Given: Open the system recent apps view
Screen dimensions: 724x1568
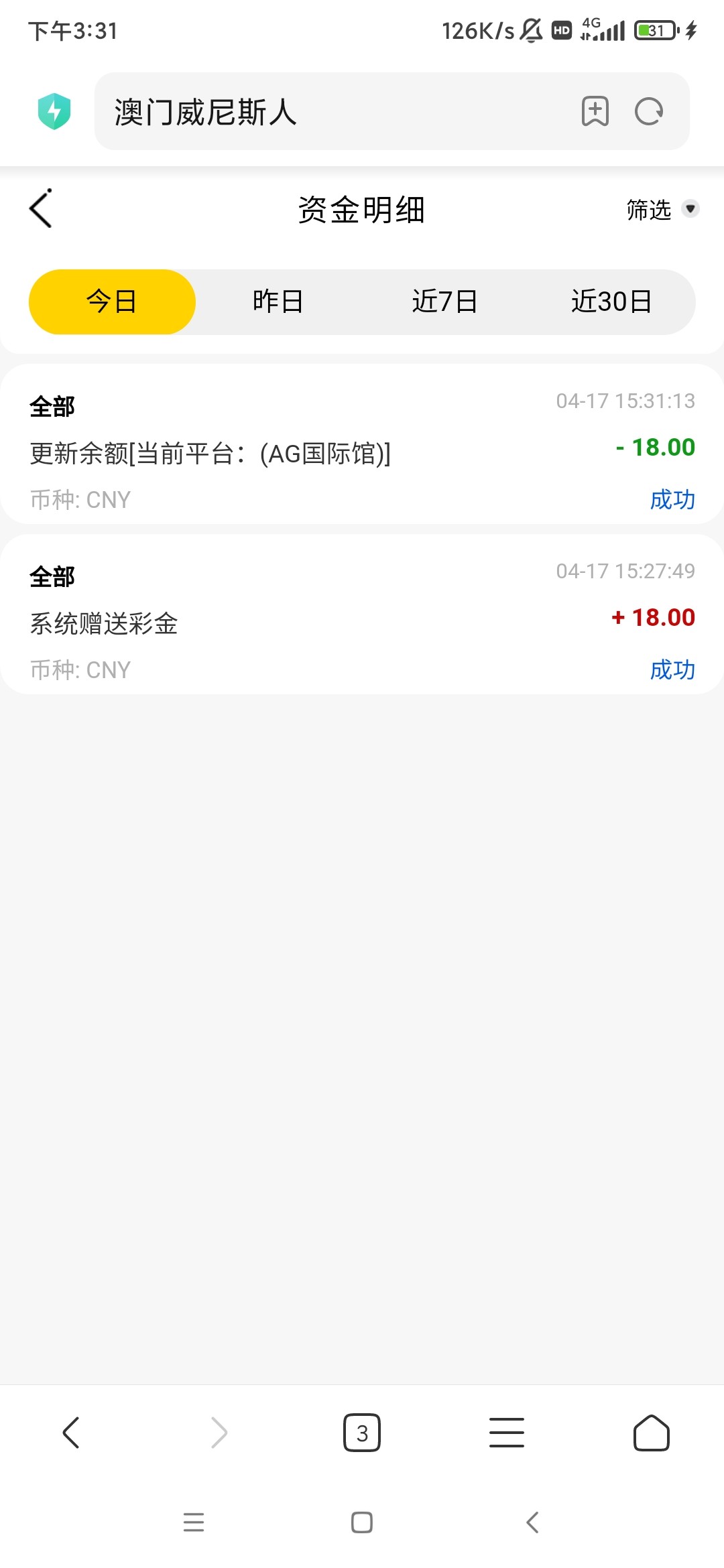Looking at the screenshot, I should 194,1522.
